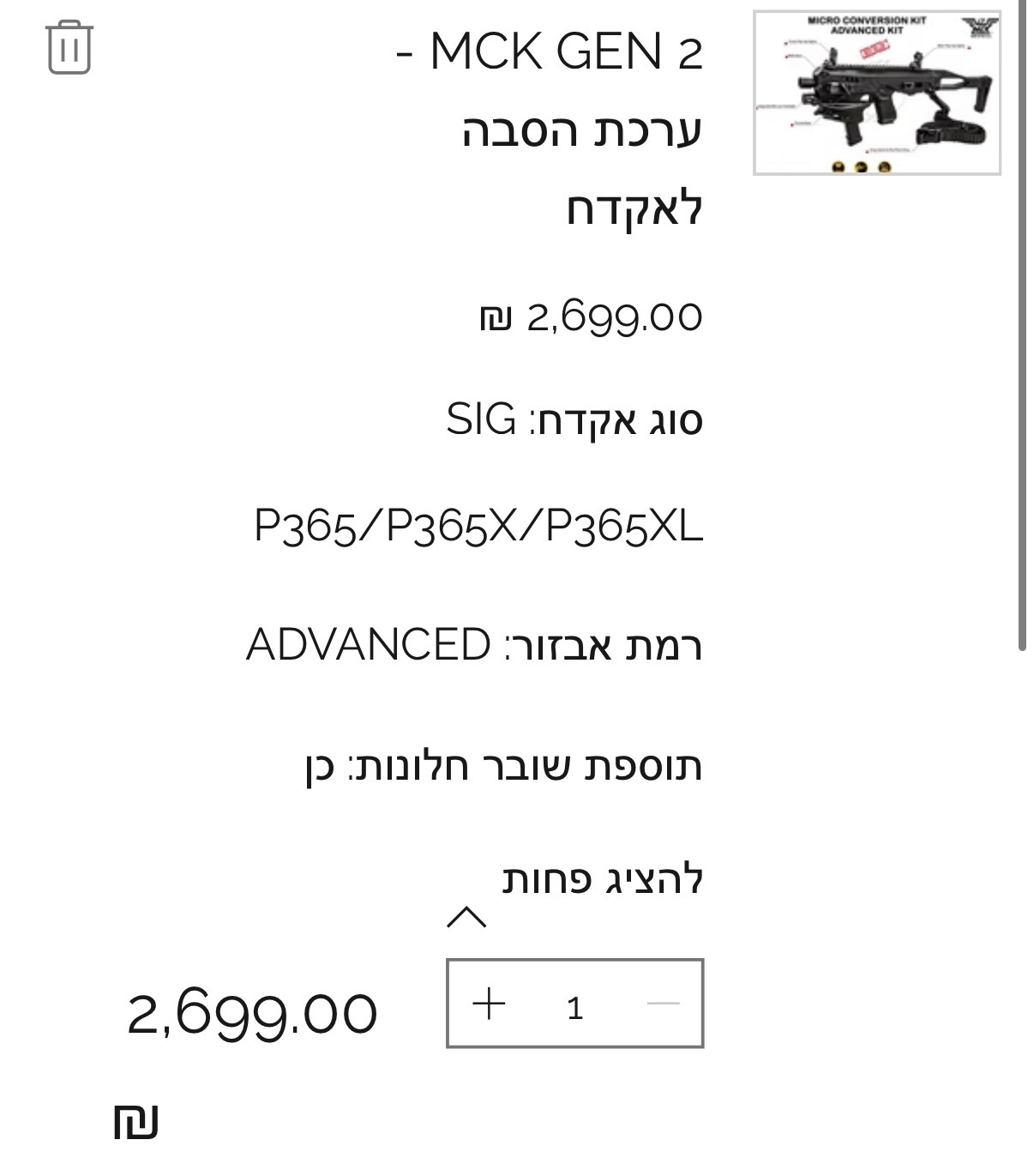1034x1176 pixels.
Task: Collapse details with להציג פחות
Action: 601,881
